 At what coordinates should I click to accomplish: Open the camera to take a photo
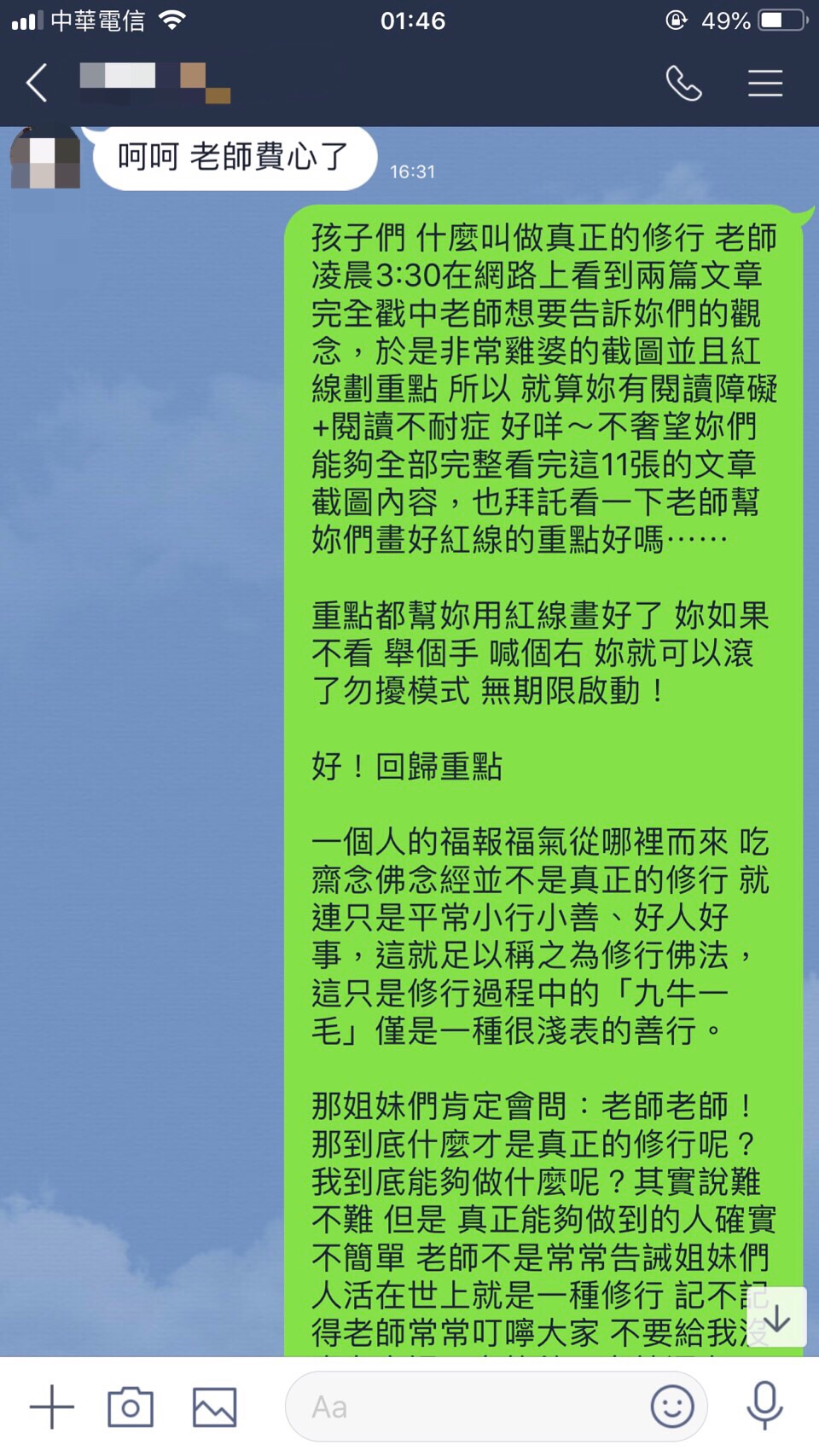131,1407
